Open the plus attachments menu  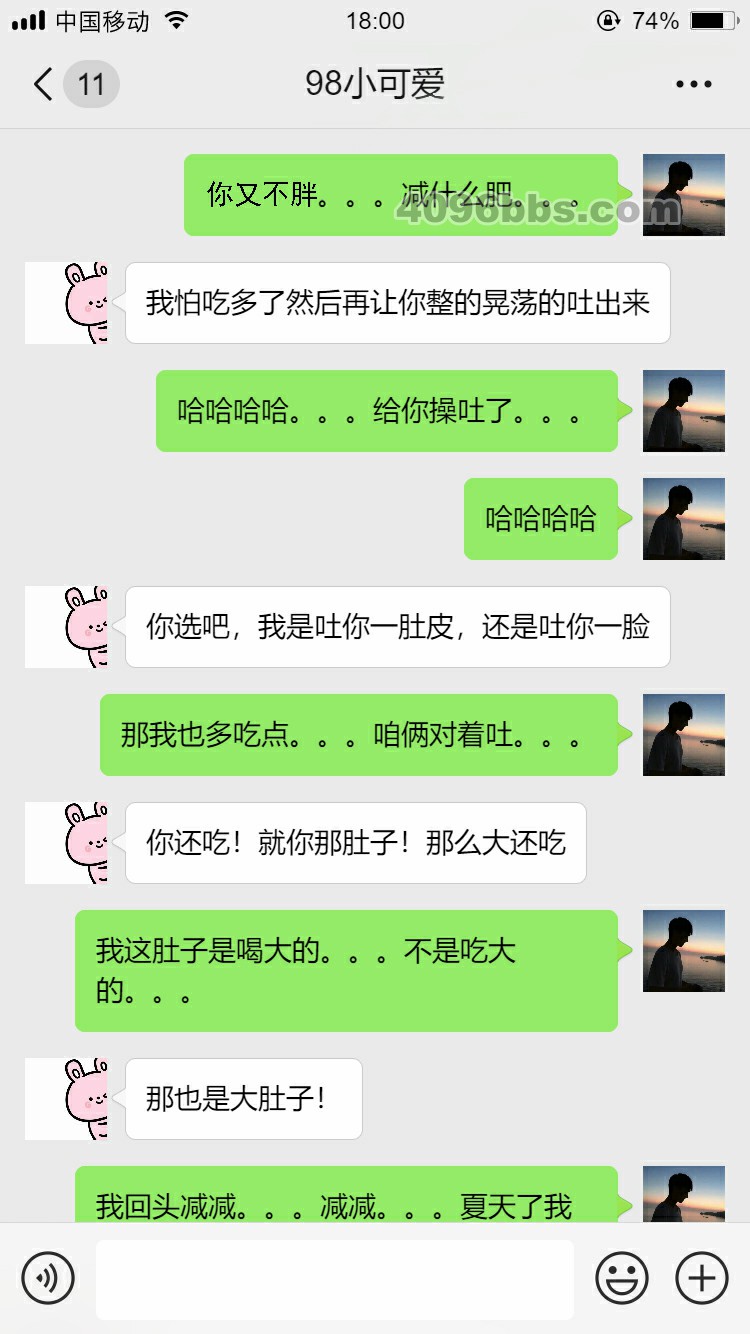click(x=702, y=1278)
